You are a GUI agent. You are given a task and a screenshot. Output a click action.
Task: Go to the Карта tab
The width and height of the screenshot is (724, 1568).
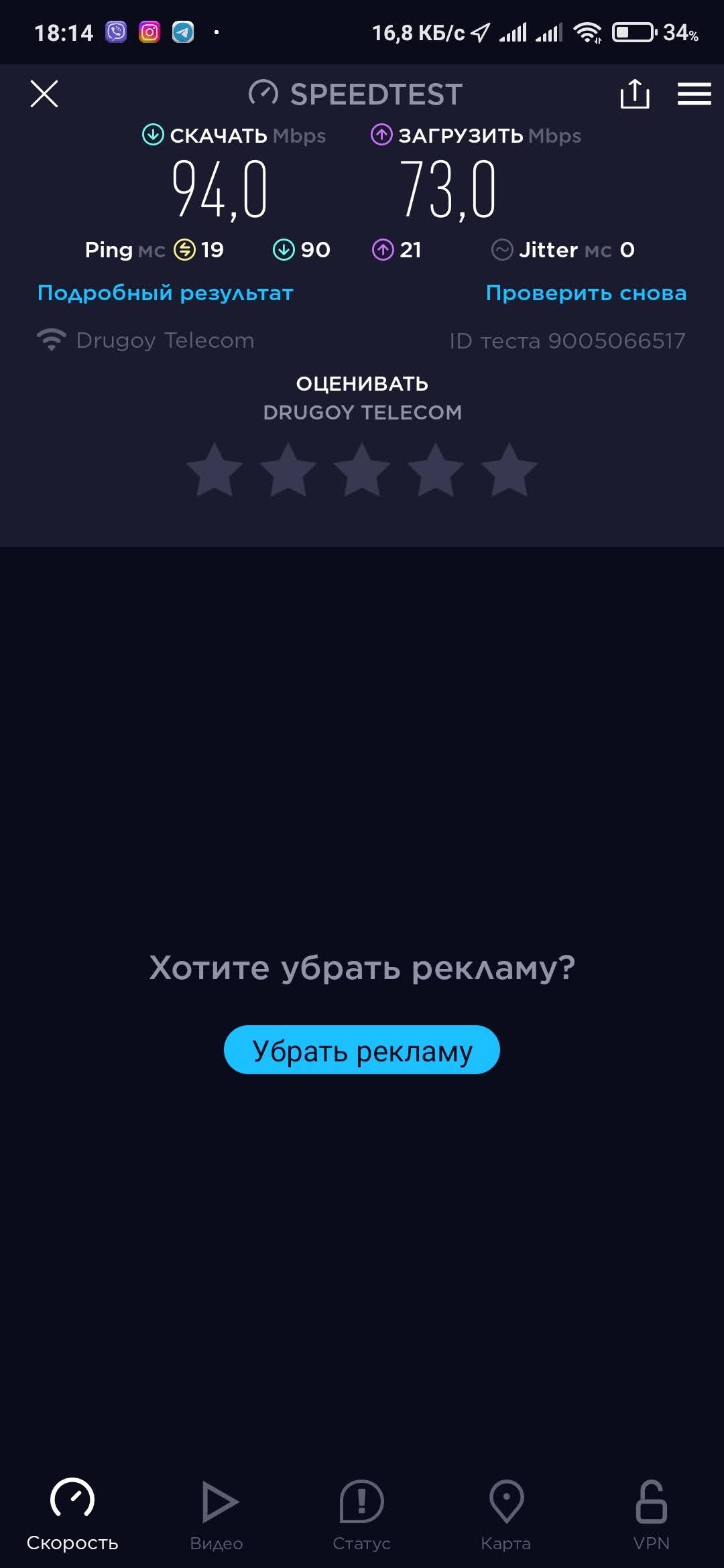[x=506, y=1514]
